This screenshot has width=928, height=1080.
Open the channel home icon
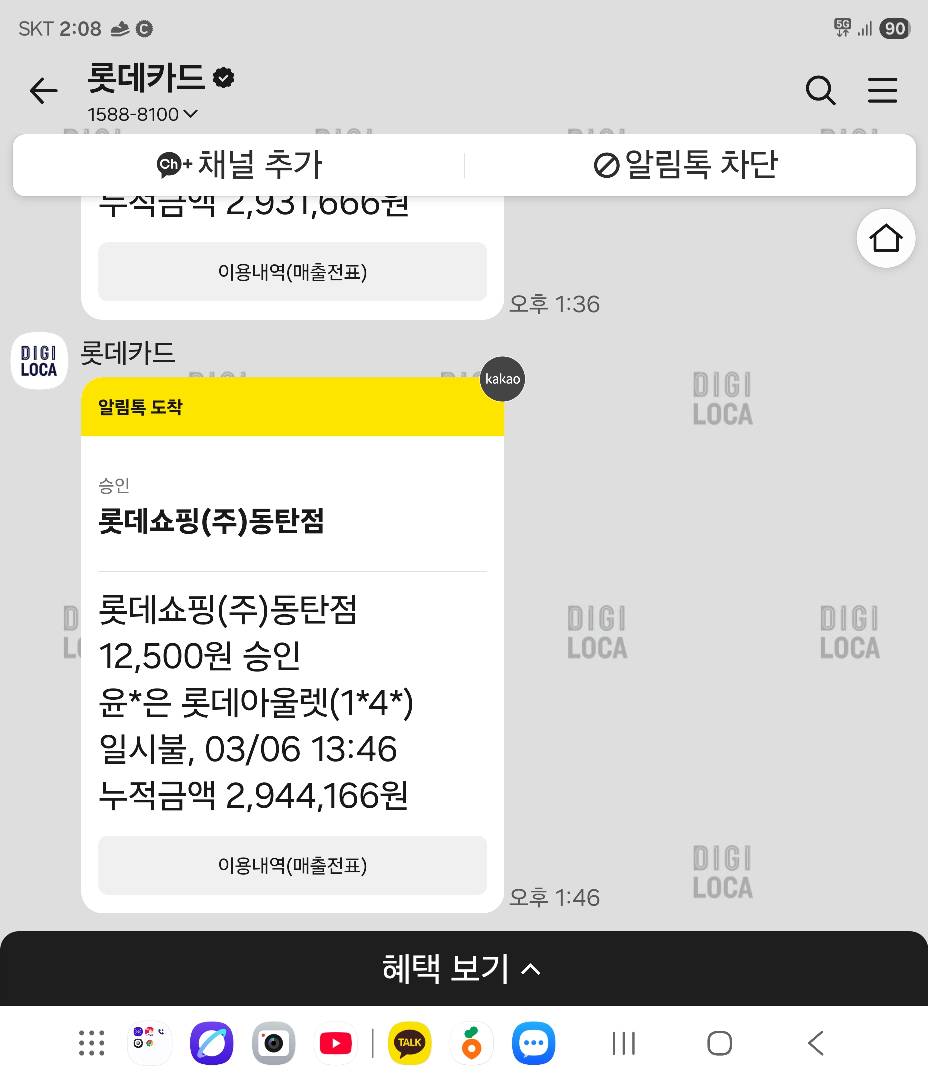(886, 238)
